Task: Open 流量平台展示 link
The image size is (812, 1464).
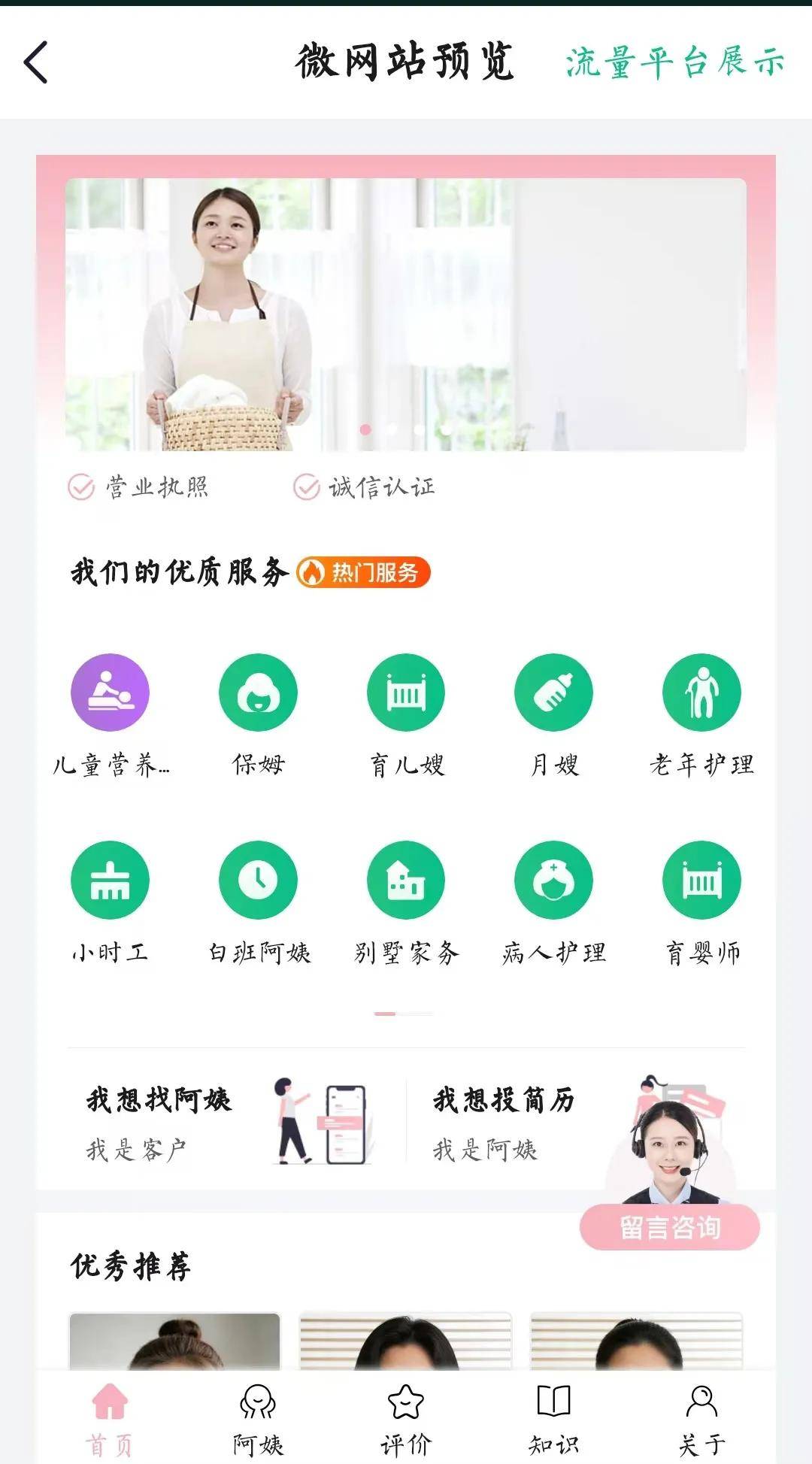Action: coord(674,62)
